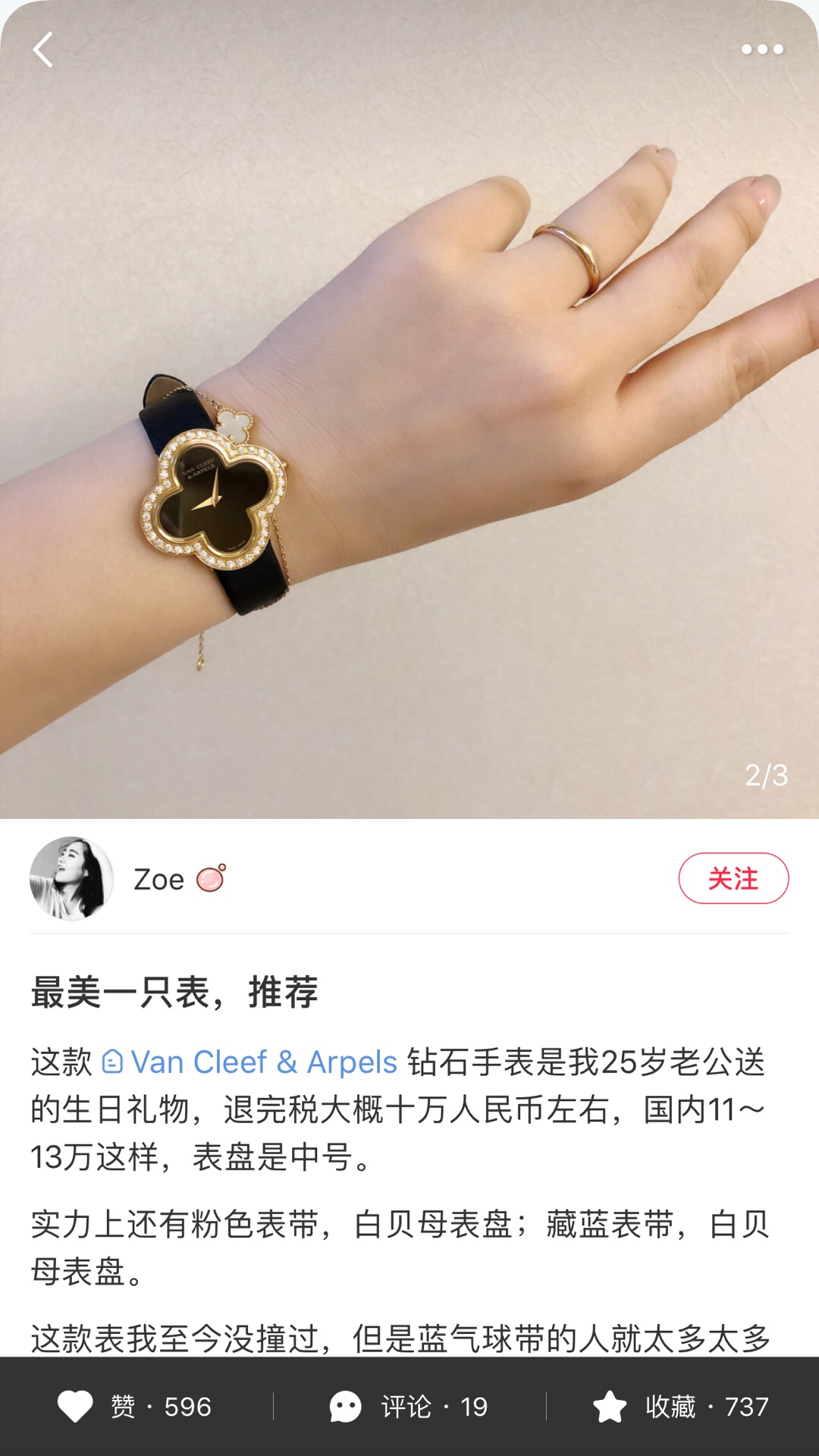Open Zoe's profile avatar
Viewport: 819px width, 1456px height.
click(x=71, y=878)
